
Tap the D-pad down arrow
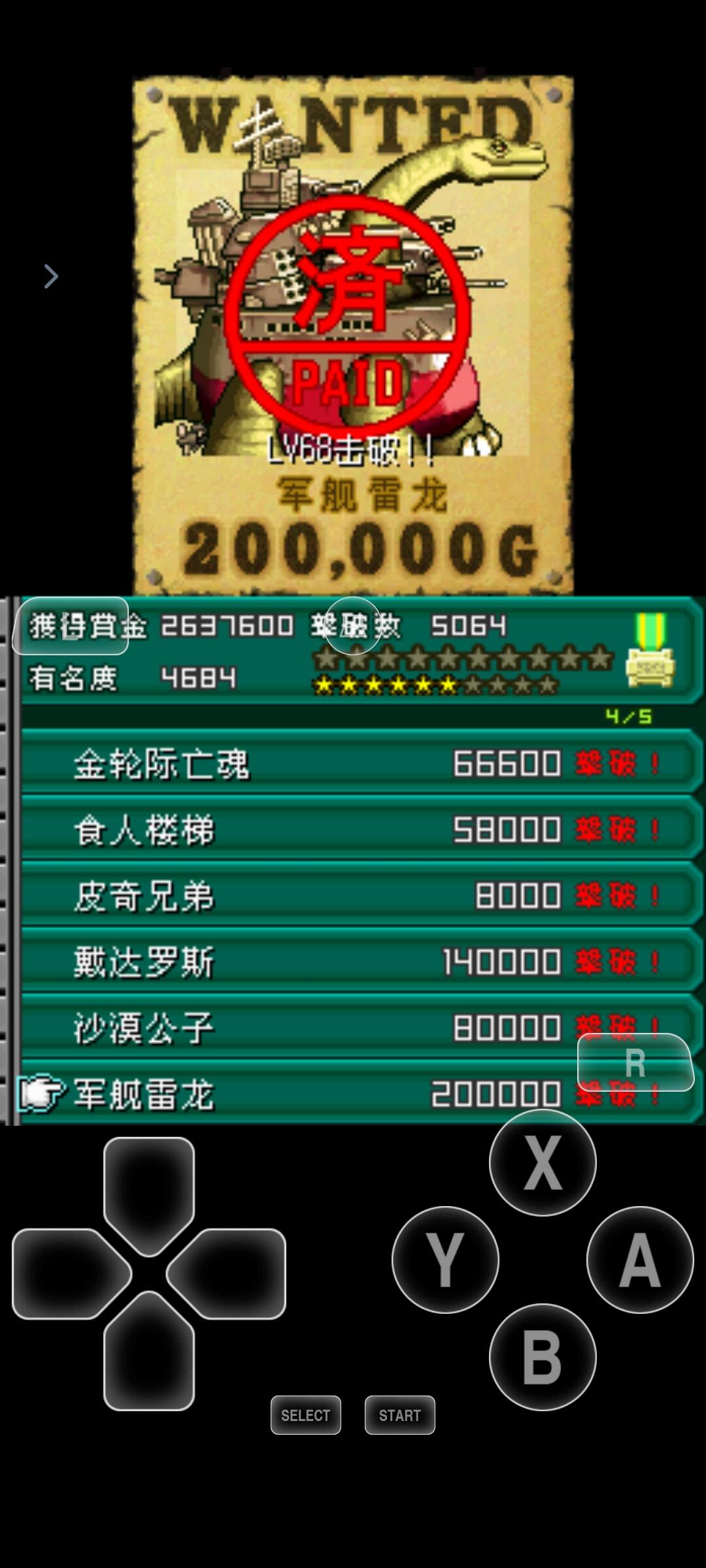[x=149, y=1352]
